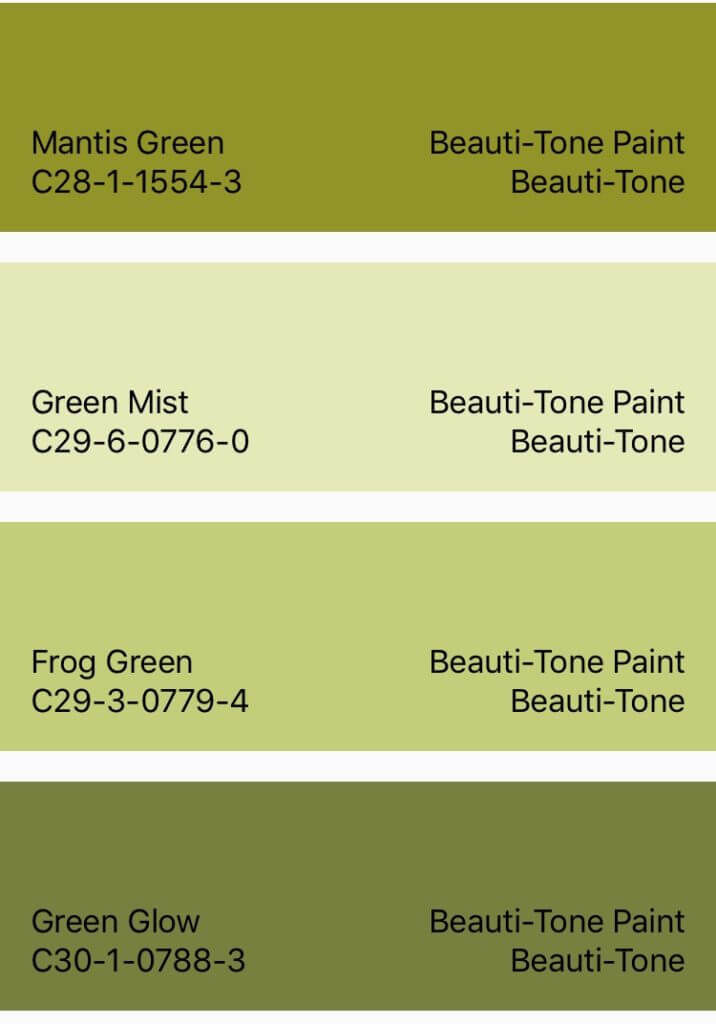Choose the Green Glow paint color
This screenshot has width=716, height=1024.
pyautogui.click(x=358, y=895)
